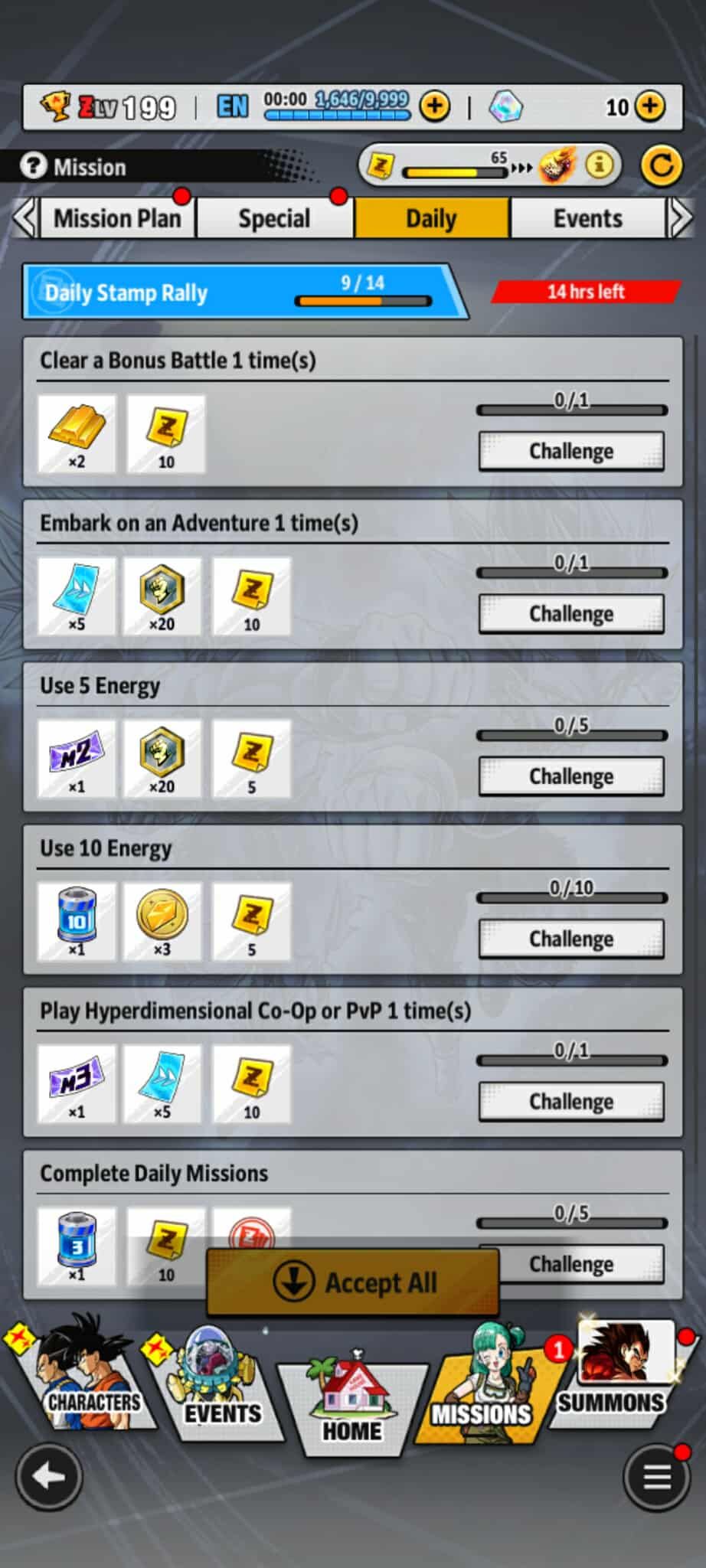
Task: Challenge the Use 5 Energy mission
Action: (571, 776)
